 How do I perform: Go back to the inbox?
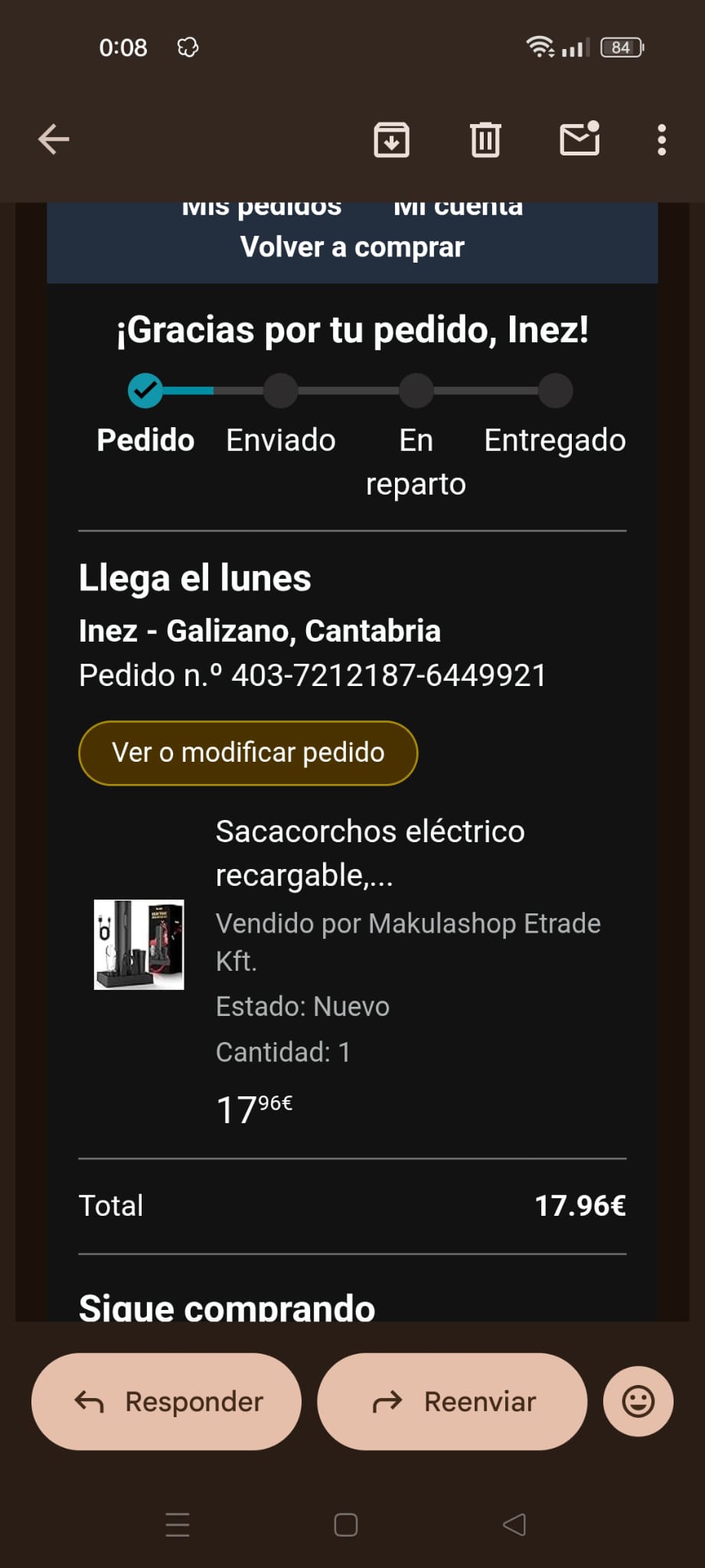coord(54,139)
